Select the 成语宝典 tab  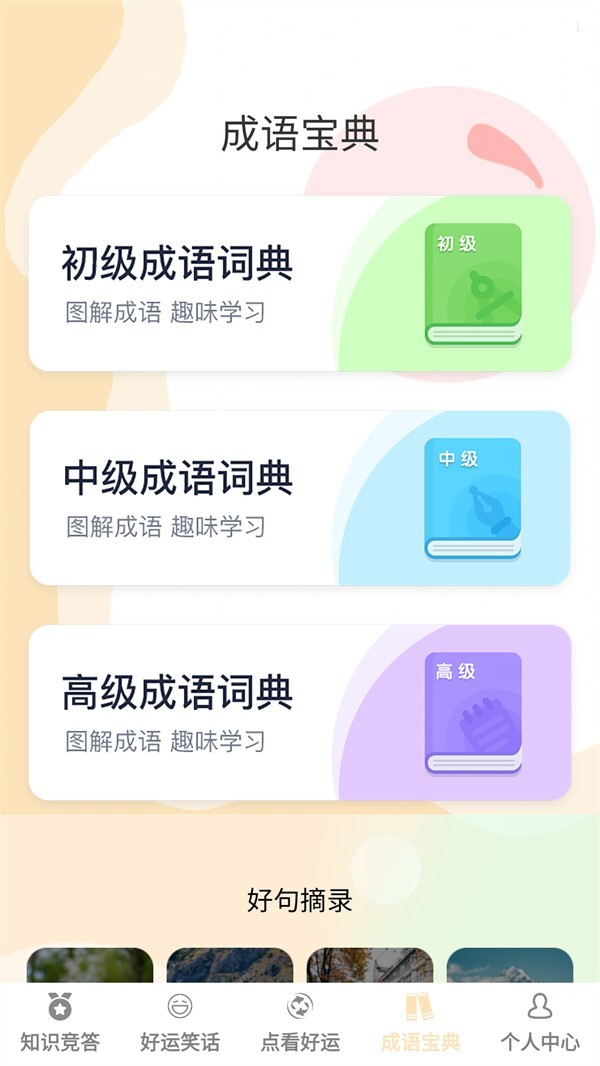tap(420, 1023)
